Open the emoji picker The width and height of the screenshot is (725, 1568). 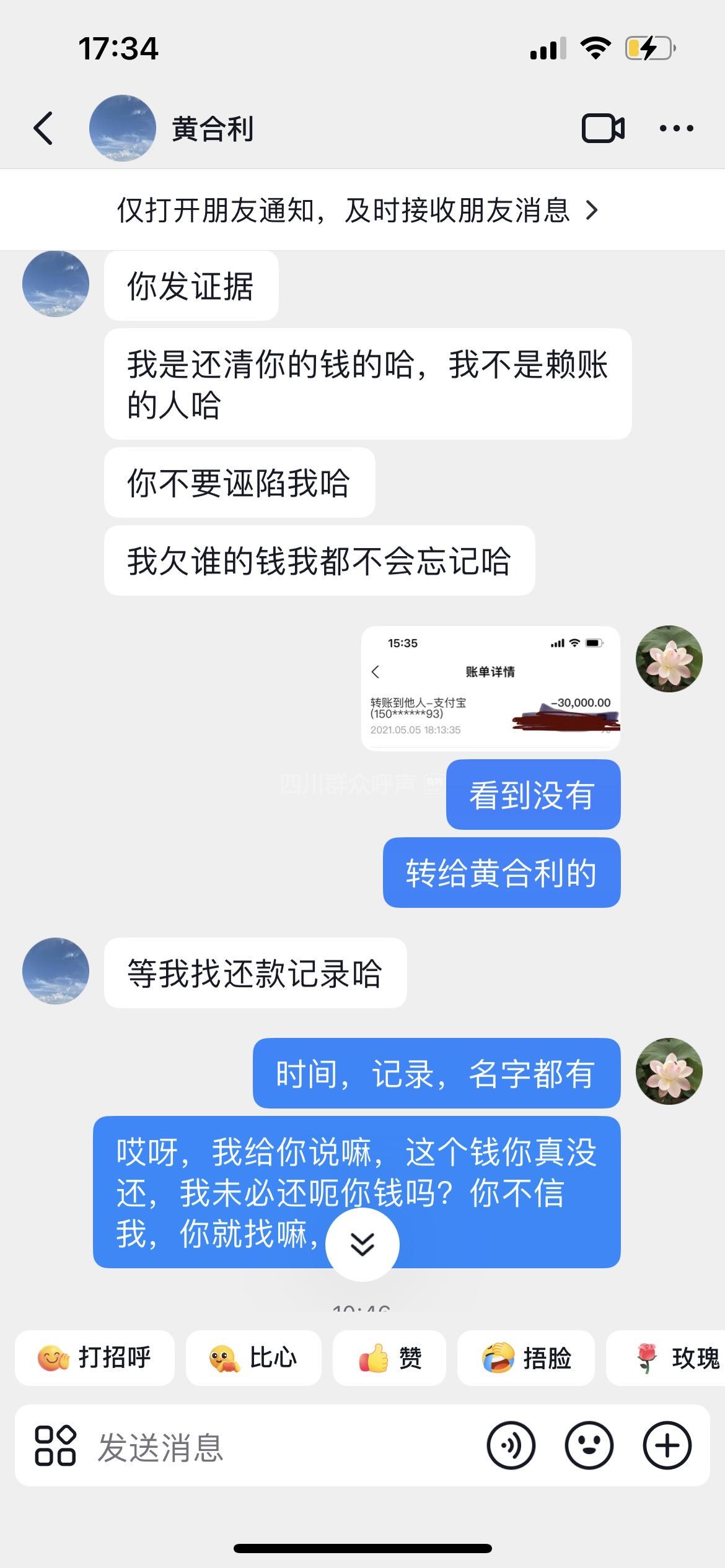click(589, 1446)
